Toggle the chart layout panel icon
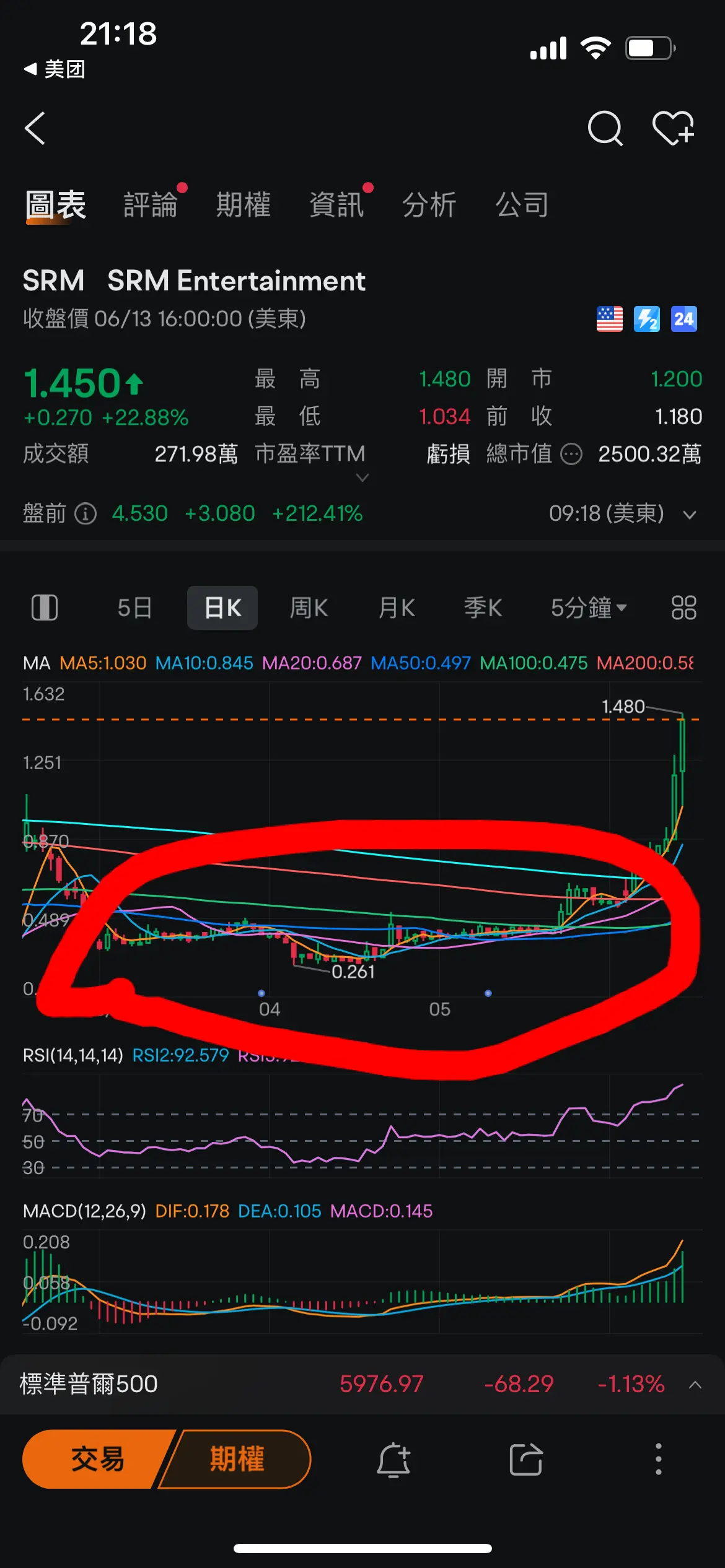 pos(45,608)
